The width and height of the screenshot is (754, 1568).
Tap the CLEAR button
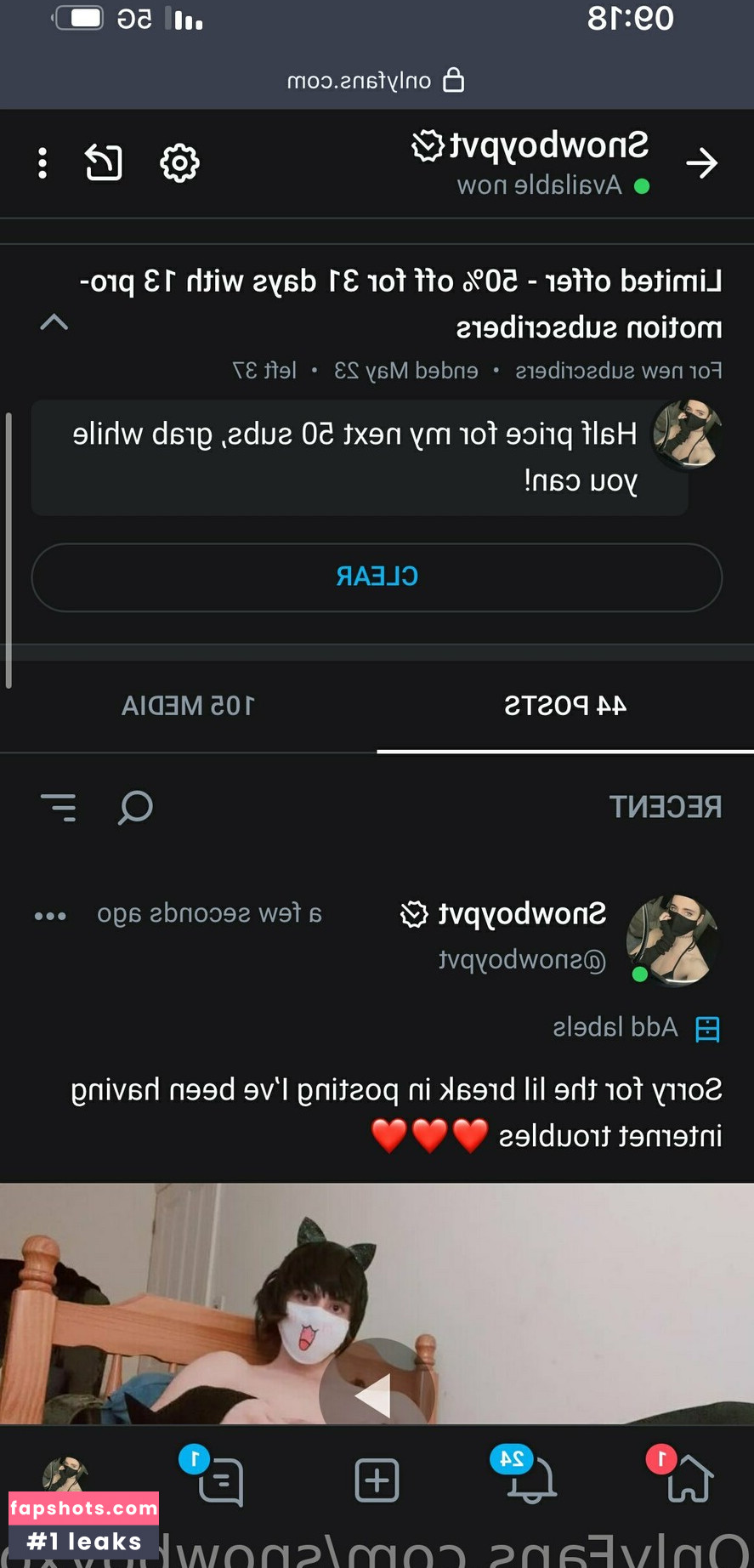pyautogui.click(x=377, y=577)
